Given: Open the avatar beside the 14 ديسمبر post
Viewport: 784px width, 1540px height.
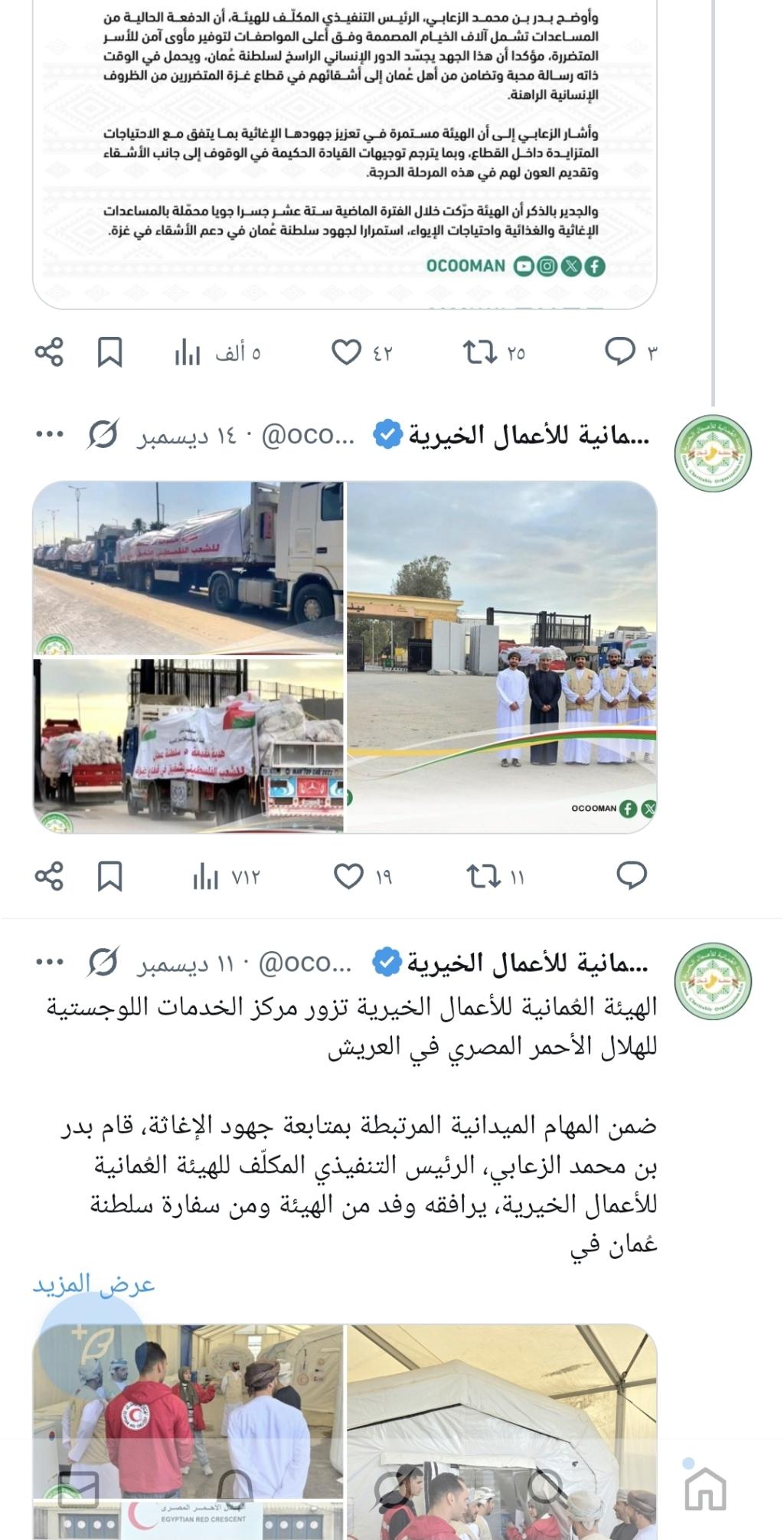Looking at the screenshot, I should pyautogui.click(x=712, y=453).
